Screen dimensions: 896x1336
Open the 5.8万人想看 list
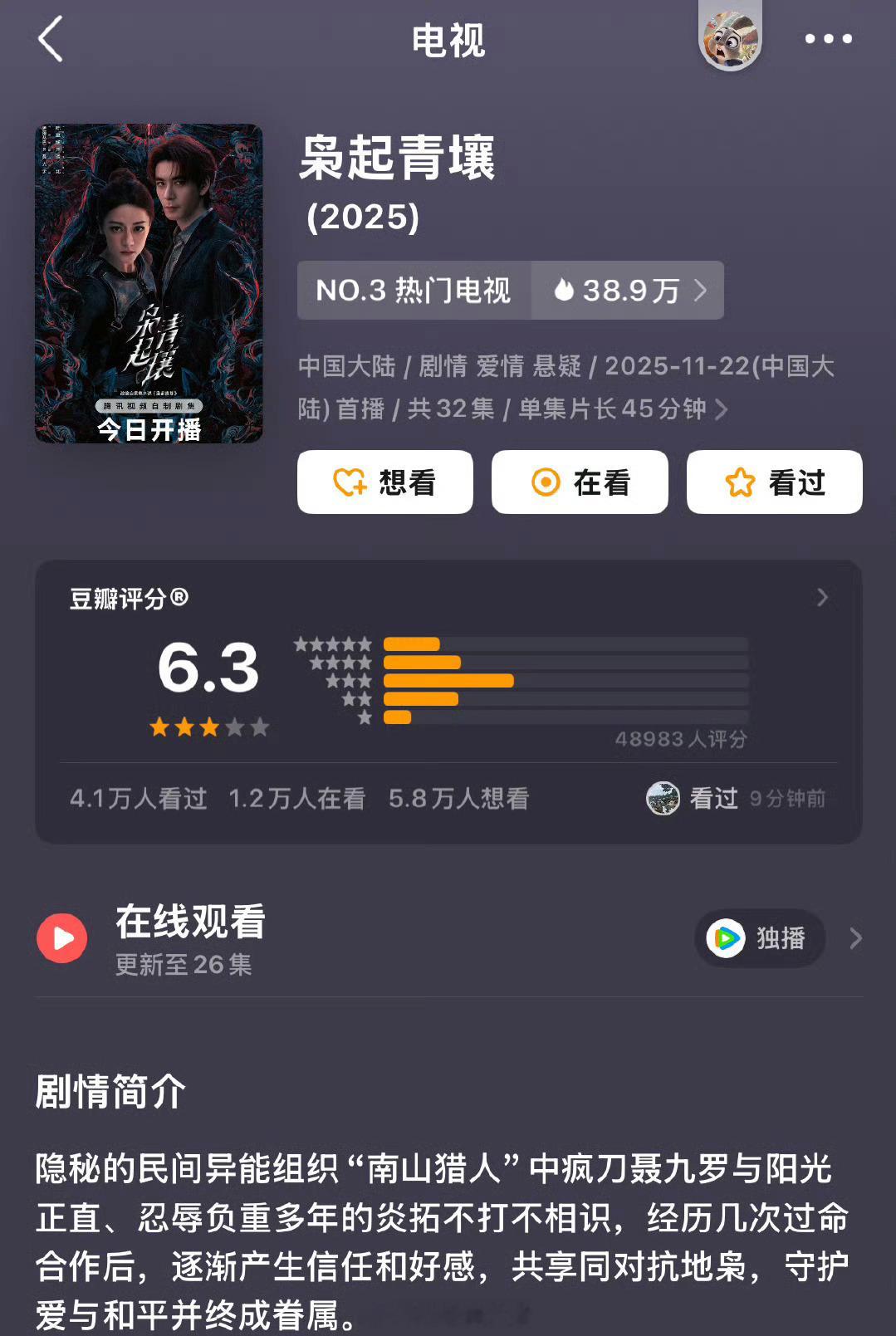(459, 799)
